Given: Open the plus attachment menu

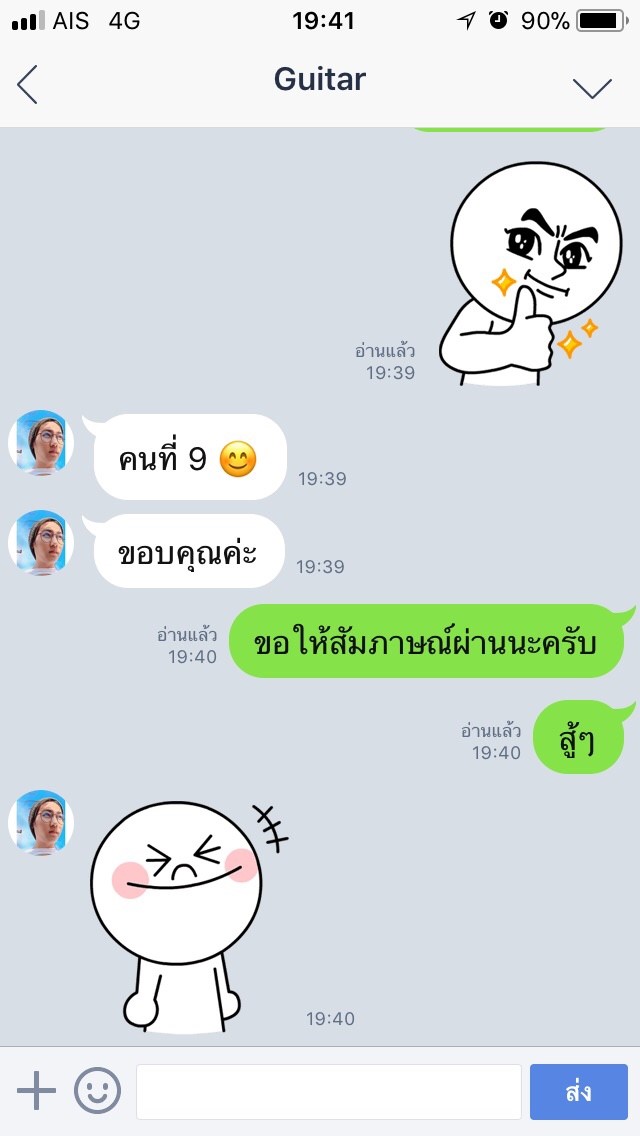Looking at the screenshot, I should (37, 1090).
